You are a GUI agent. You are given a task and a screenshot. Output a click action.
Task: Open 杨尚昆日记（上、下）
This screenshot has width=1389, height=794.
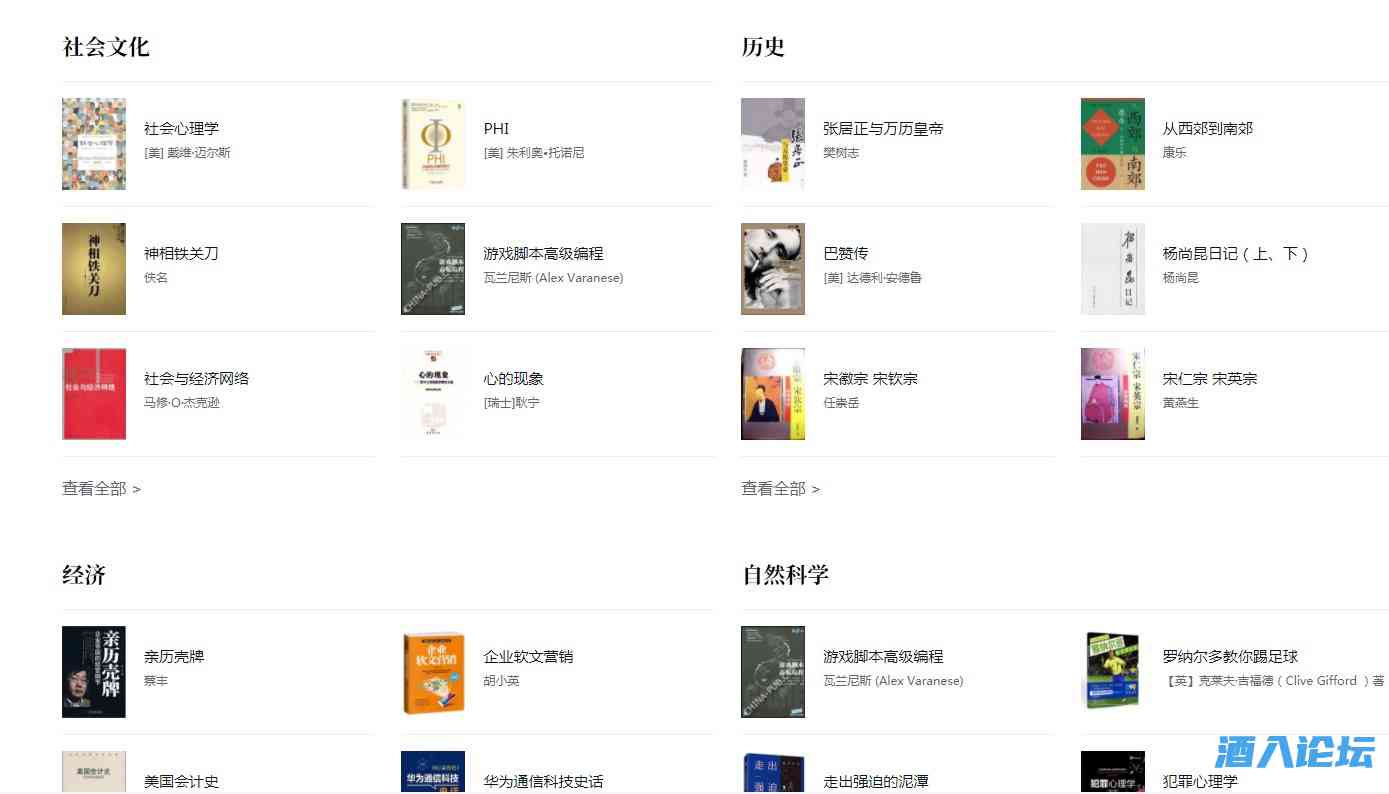tap(1236, 254)
